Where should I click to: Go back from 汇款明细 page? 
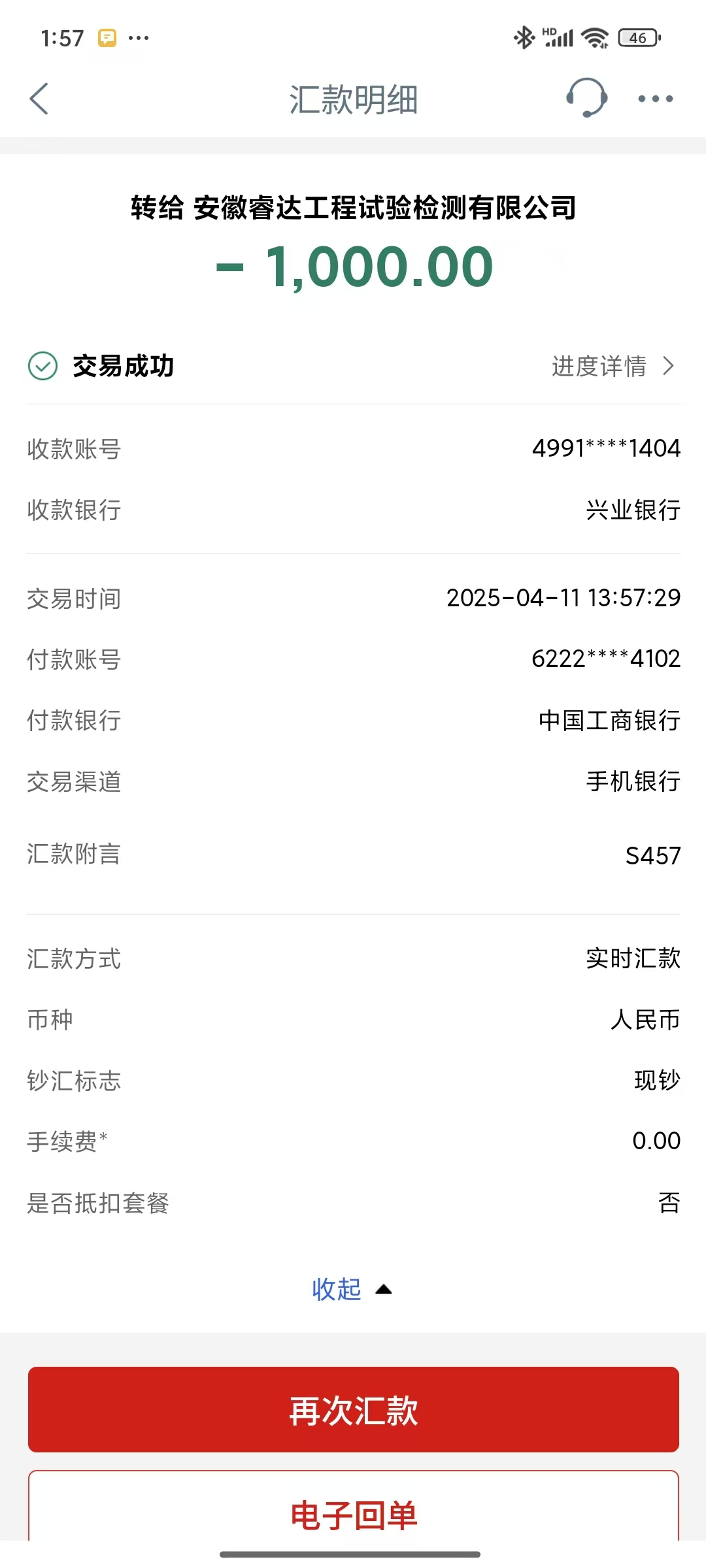[39, 99]
